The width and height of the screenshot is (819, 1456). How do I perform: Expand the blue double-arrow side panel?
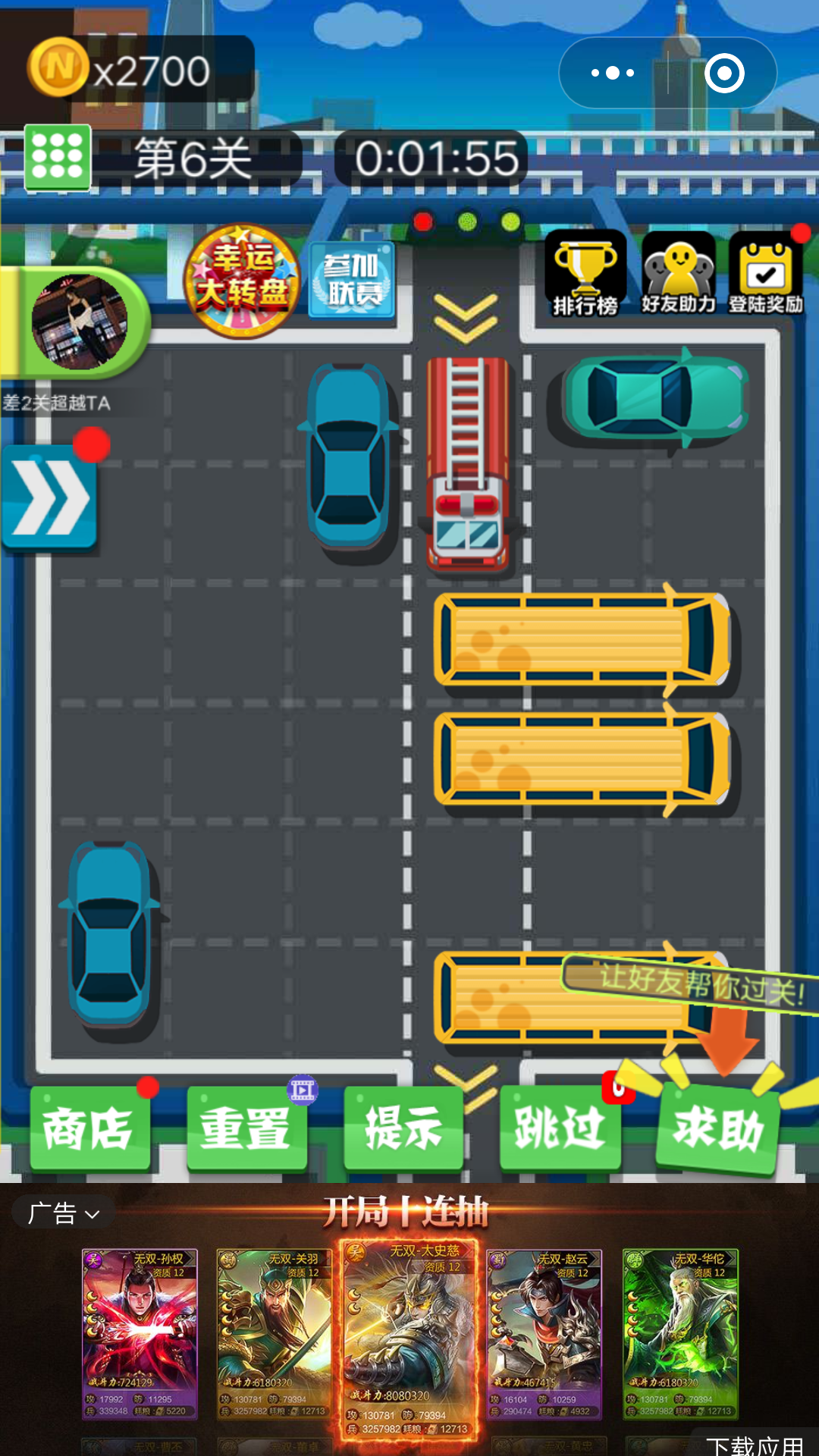point(49,497)
